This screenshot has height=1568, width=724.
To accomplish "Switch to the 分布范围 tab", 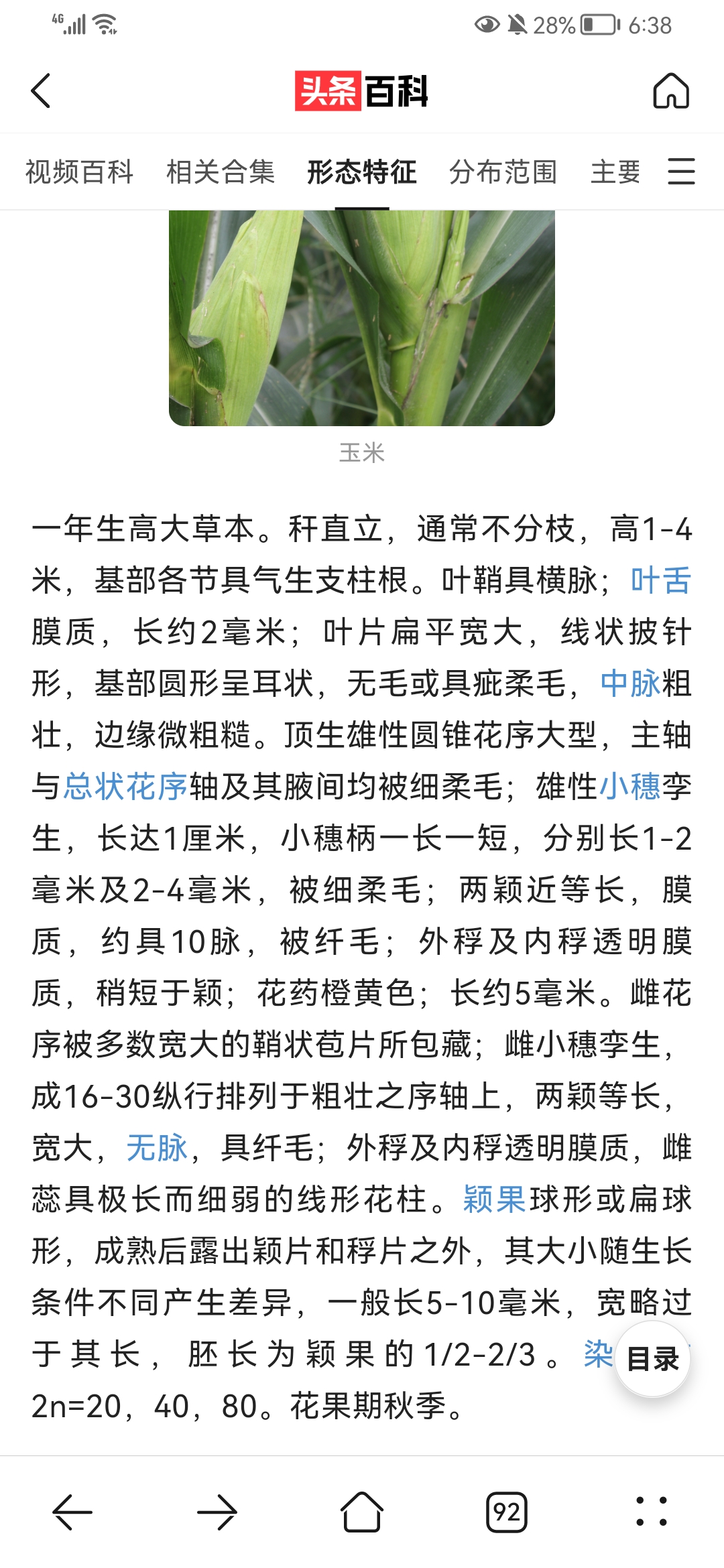I will (503, 172).
